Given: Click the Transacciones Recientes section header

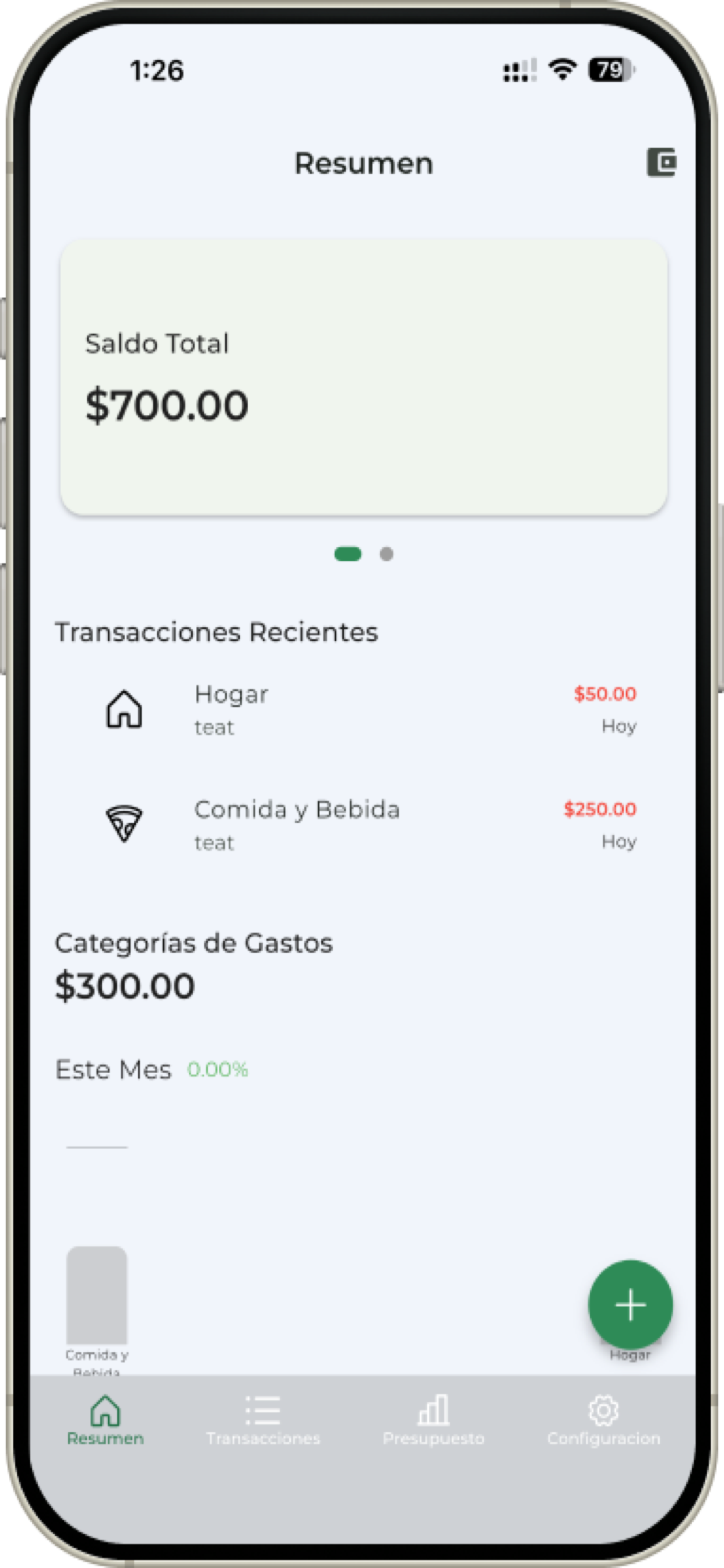Looking at the screenshot, I should (217, 632).
